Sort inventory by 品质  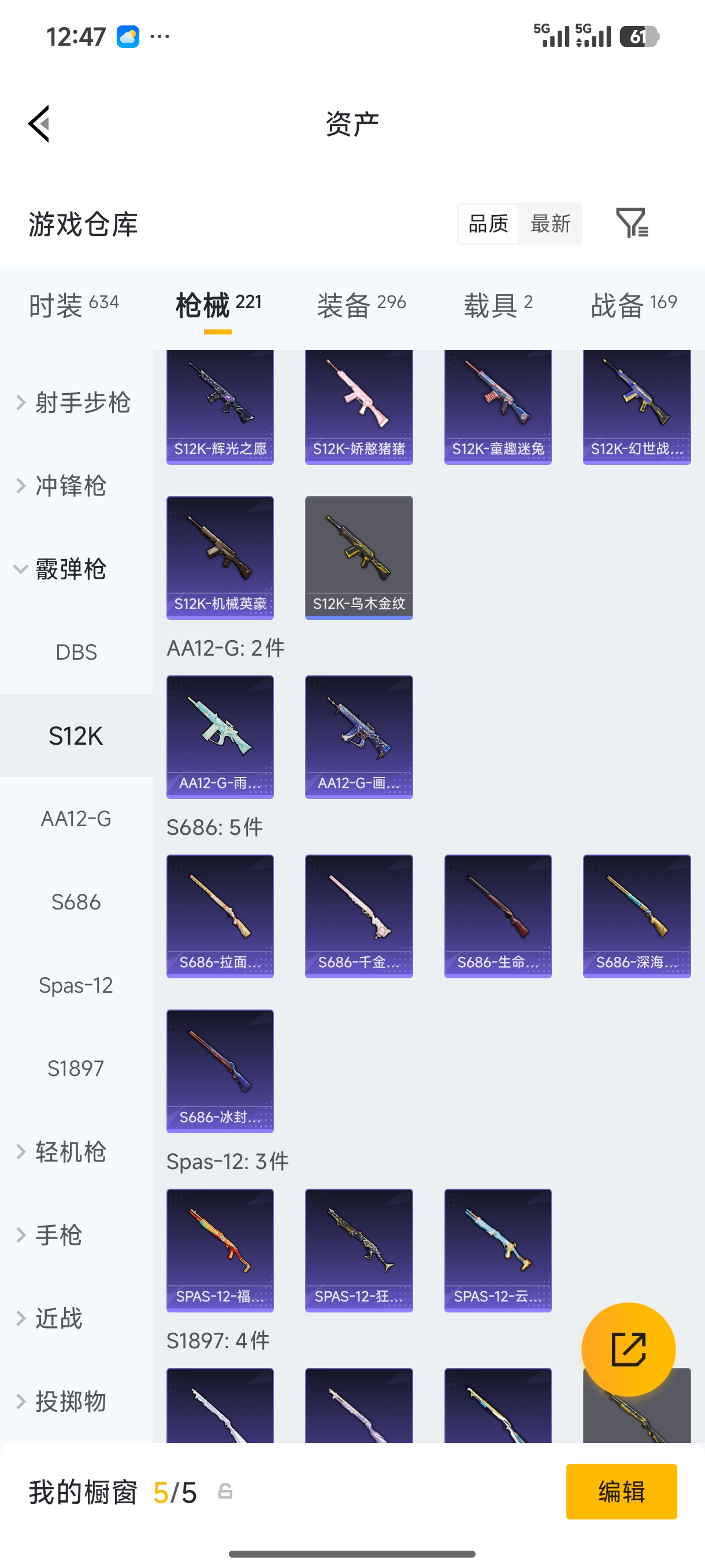pyautogui.click(x=487, y=223)
